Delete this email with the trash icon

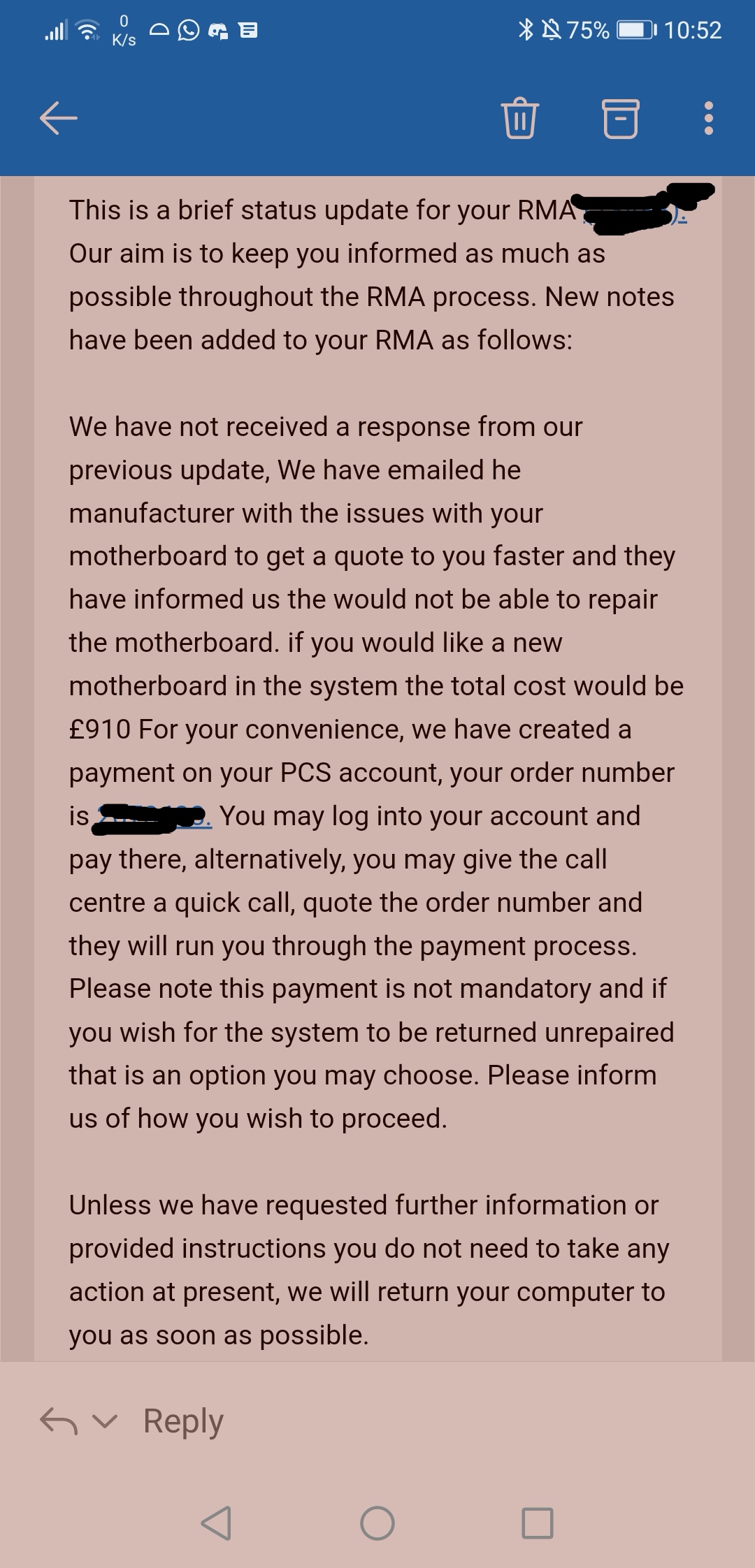point(519,118)
